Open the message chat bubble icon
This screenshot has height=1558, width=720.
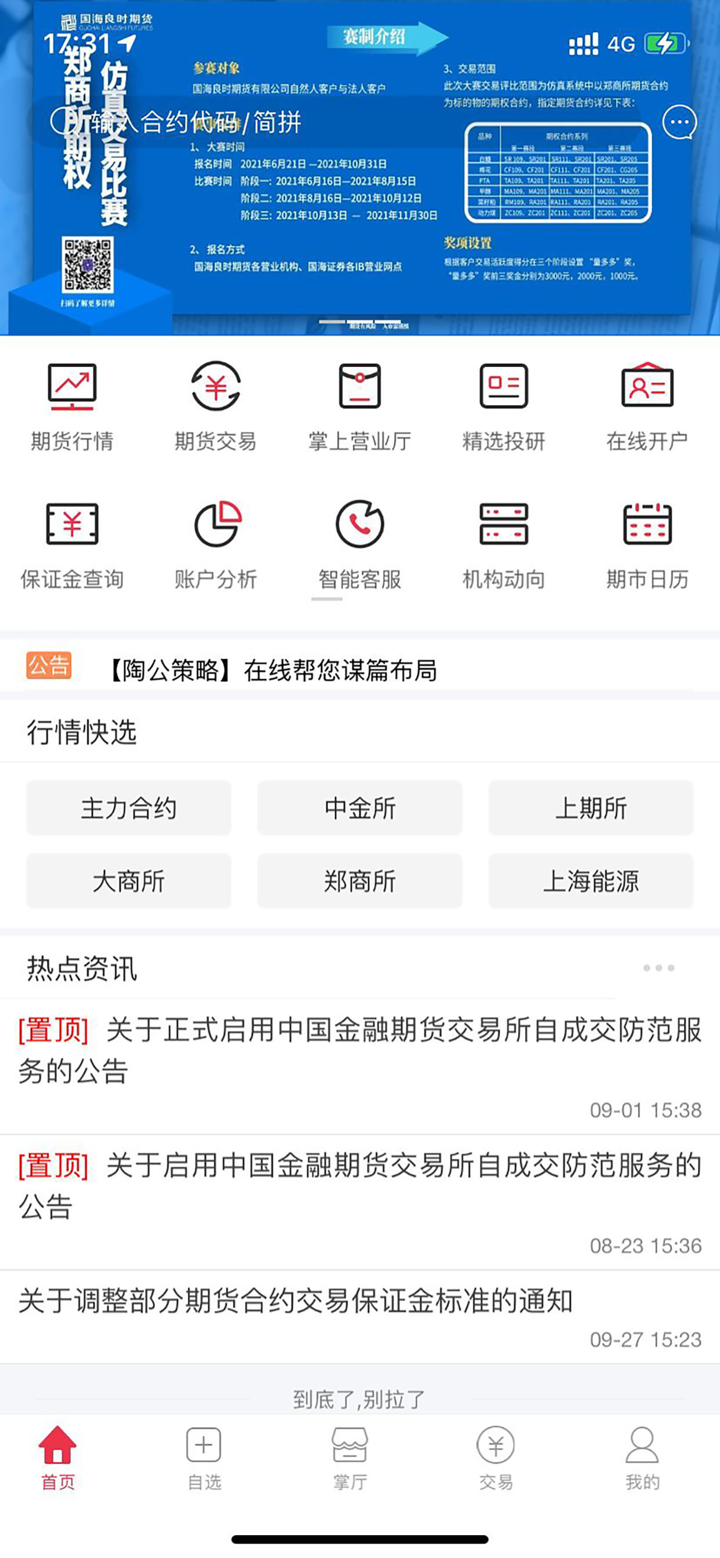click(679, 123)
